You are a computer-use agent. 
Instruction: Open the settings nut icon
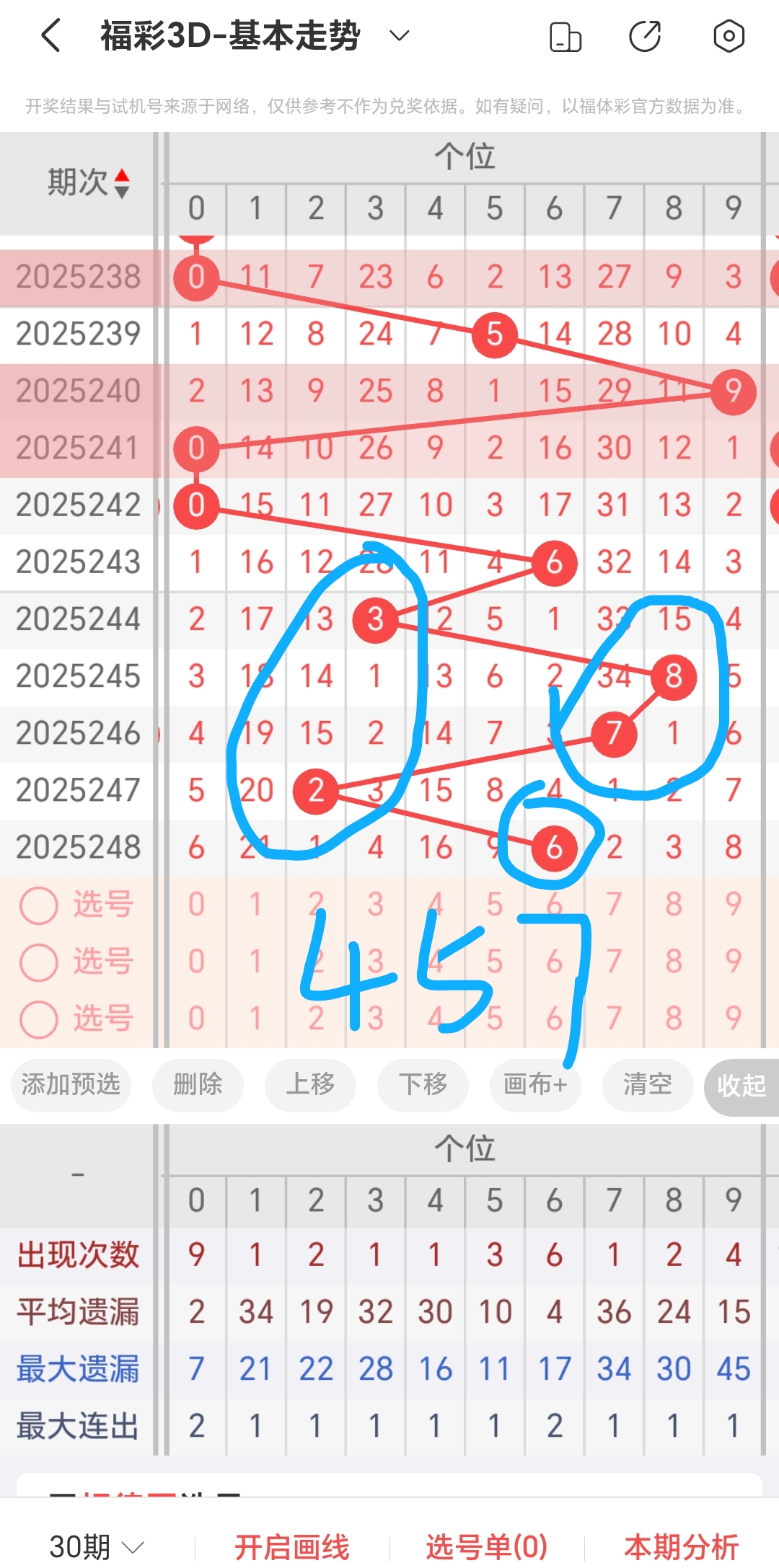tap(729, 35)
